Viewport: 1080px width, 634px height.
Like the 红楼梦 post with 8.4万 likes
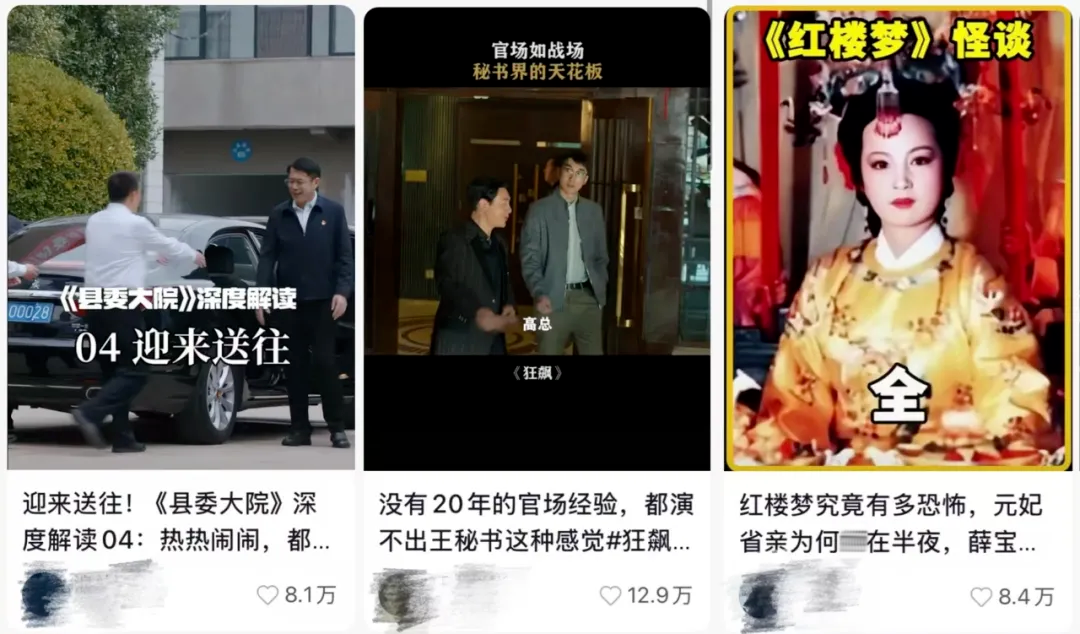(x=981, y=597)
